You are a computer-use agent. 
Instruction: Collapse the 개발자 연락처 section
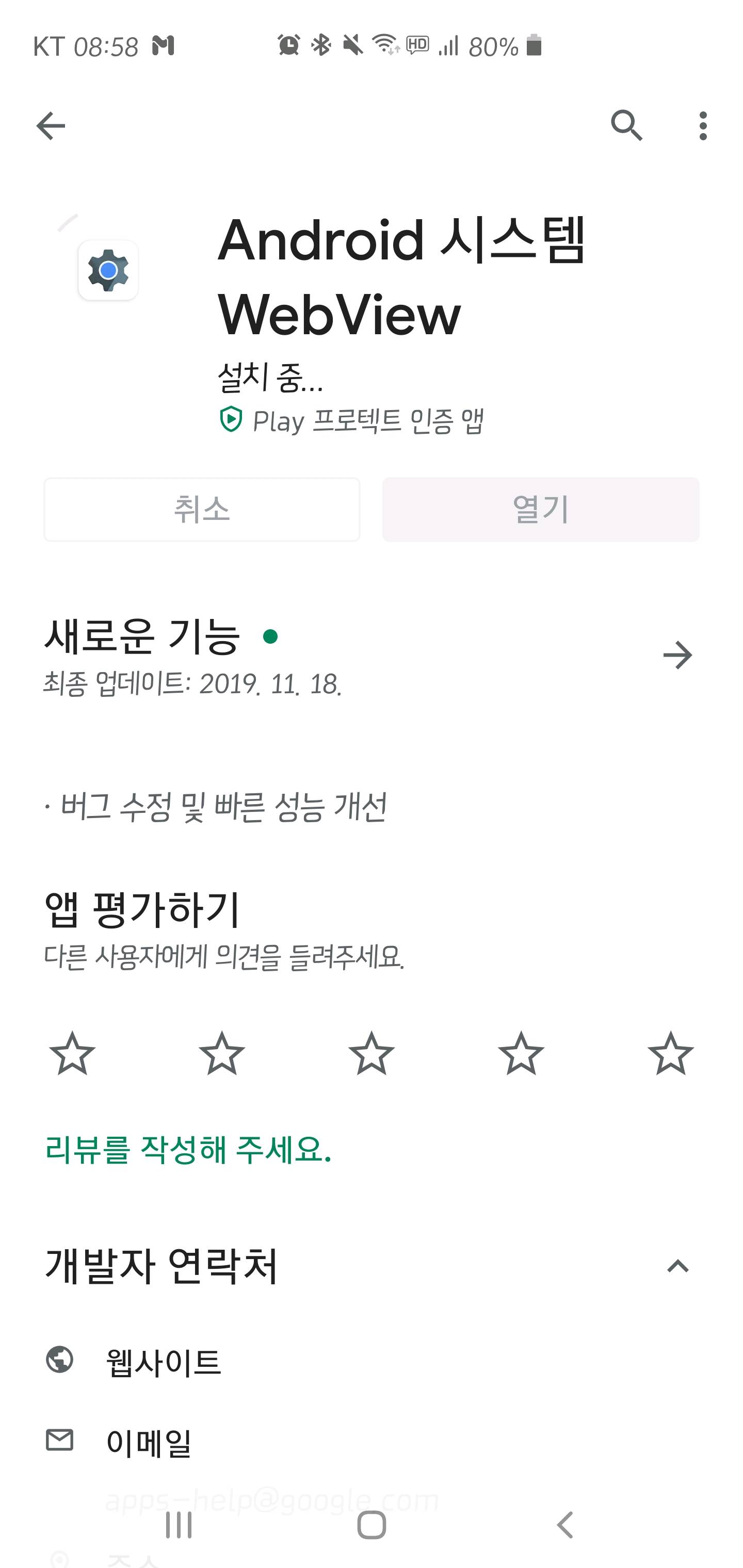pos(677,1267)
